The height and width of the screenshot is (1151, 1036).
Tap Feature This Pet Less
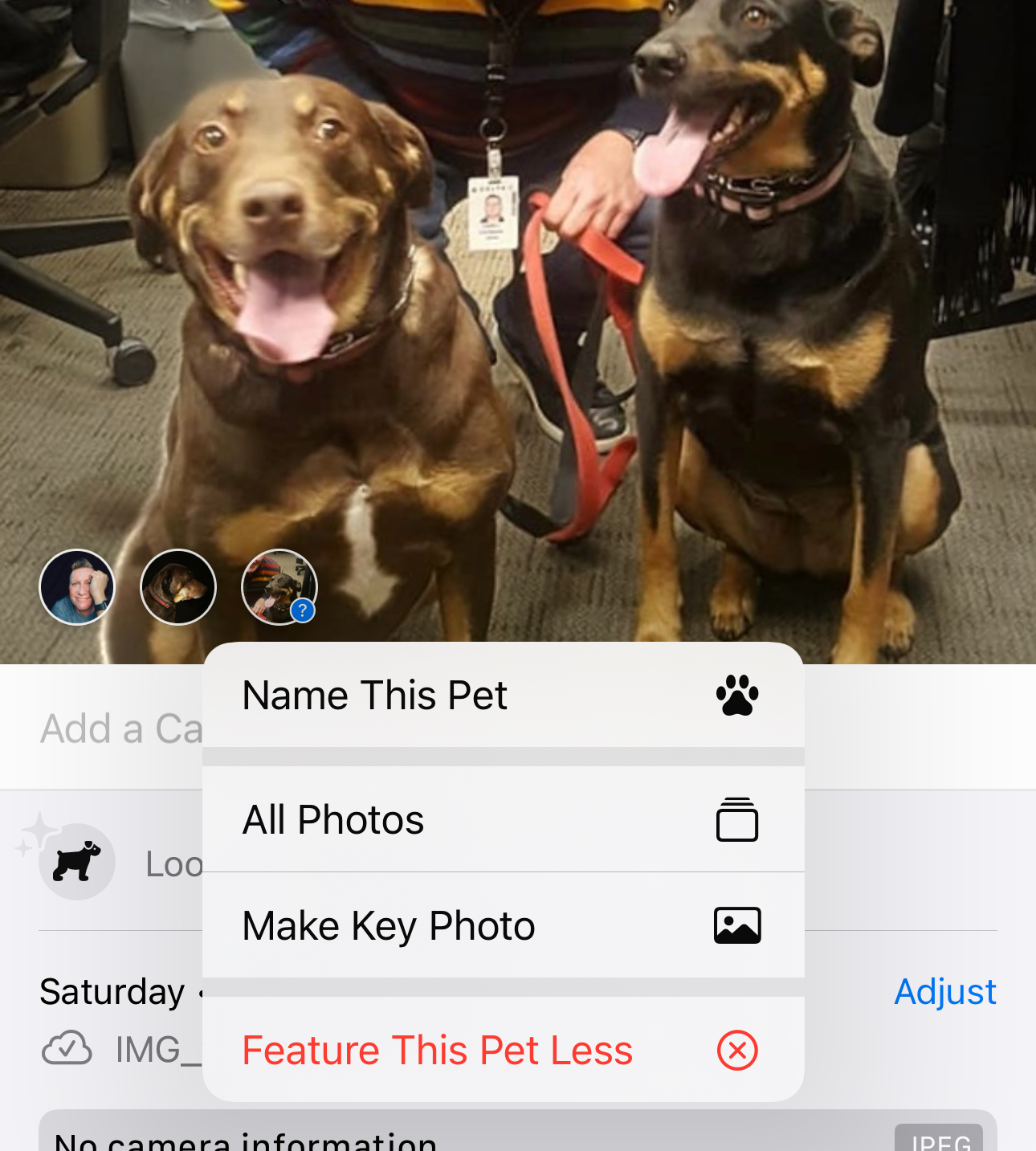[x=503, y=1051]
